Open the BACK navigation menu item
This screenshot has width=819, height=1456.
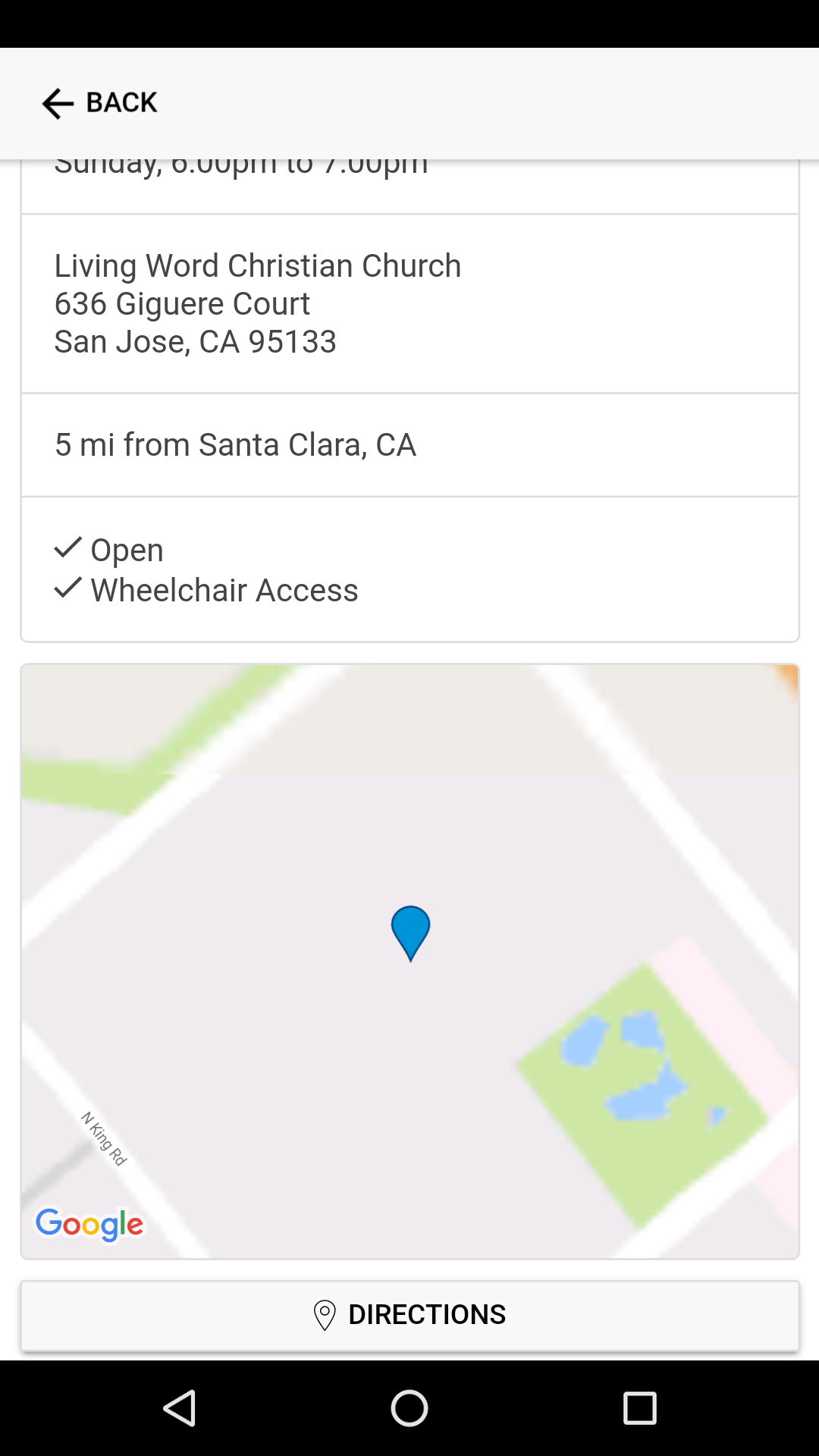[99, 102]
